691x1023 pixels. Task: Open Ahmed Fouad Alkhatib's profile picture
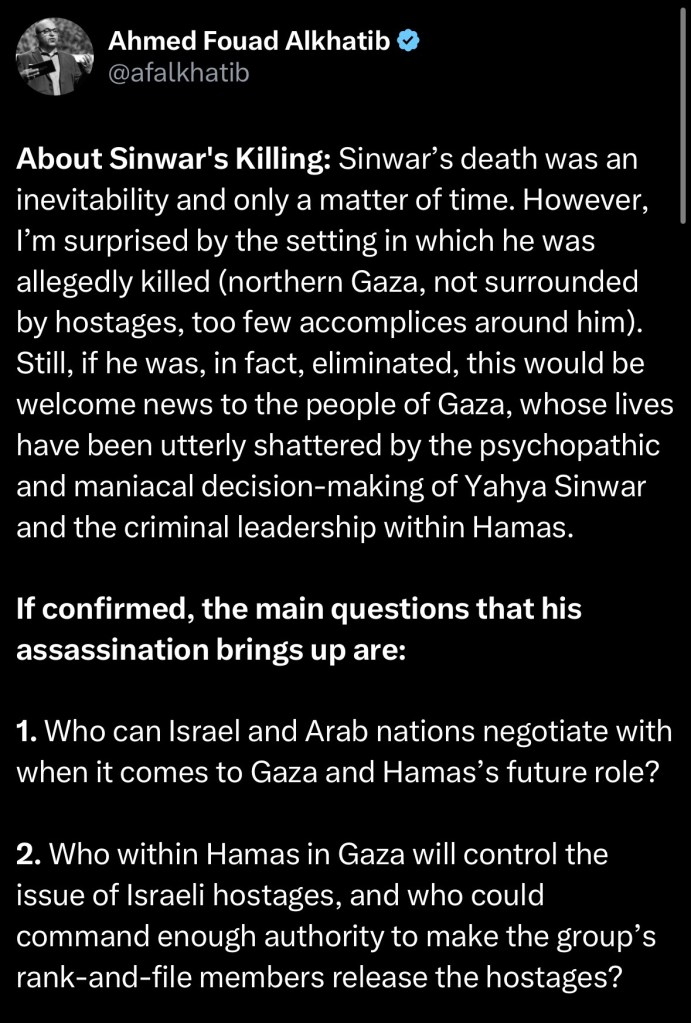pyautogui.click(x=54, y=56)
